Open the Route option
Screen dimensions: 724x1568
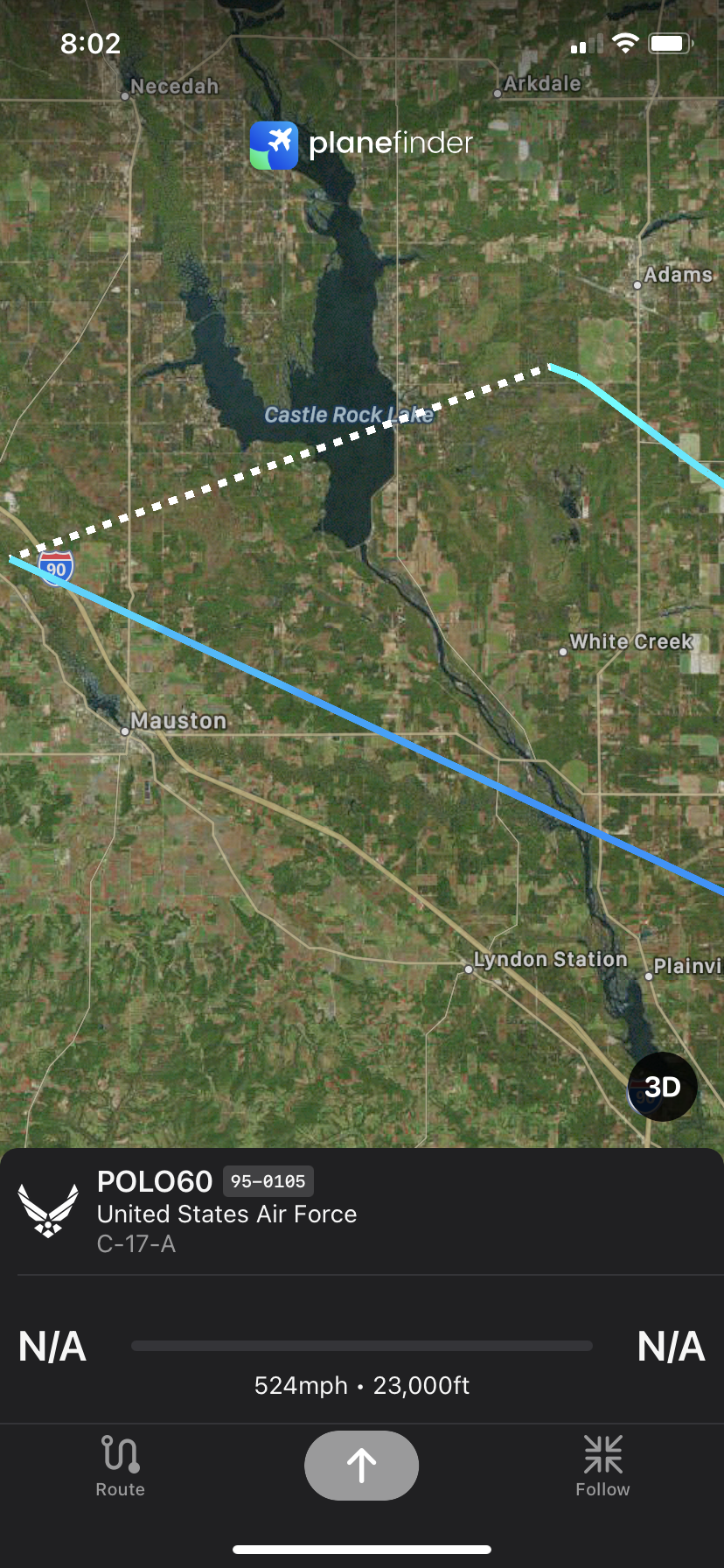(x=121, y=1466)
